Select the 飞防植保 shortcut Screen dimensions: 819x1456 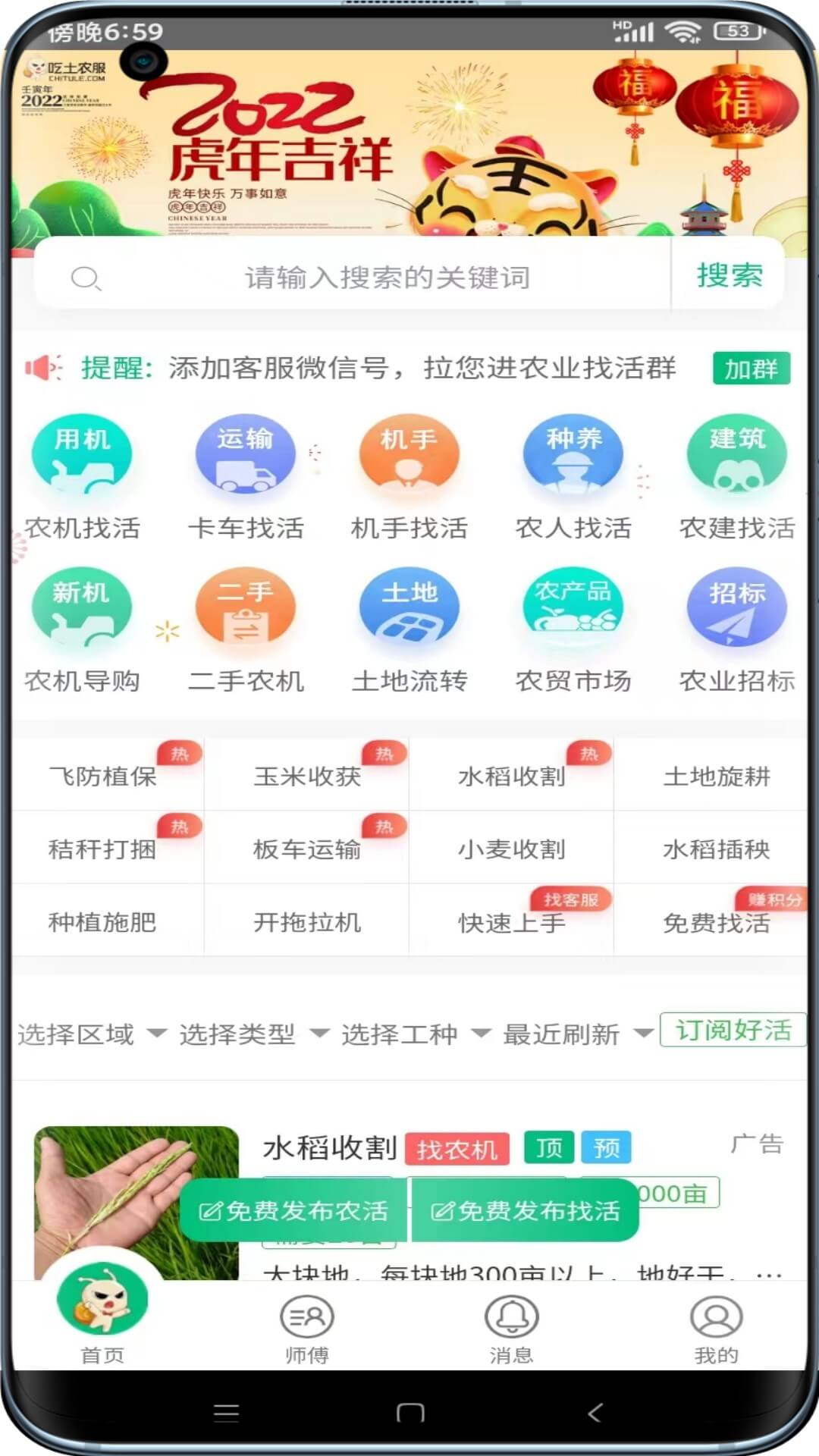coord(103,777)
